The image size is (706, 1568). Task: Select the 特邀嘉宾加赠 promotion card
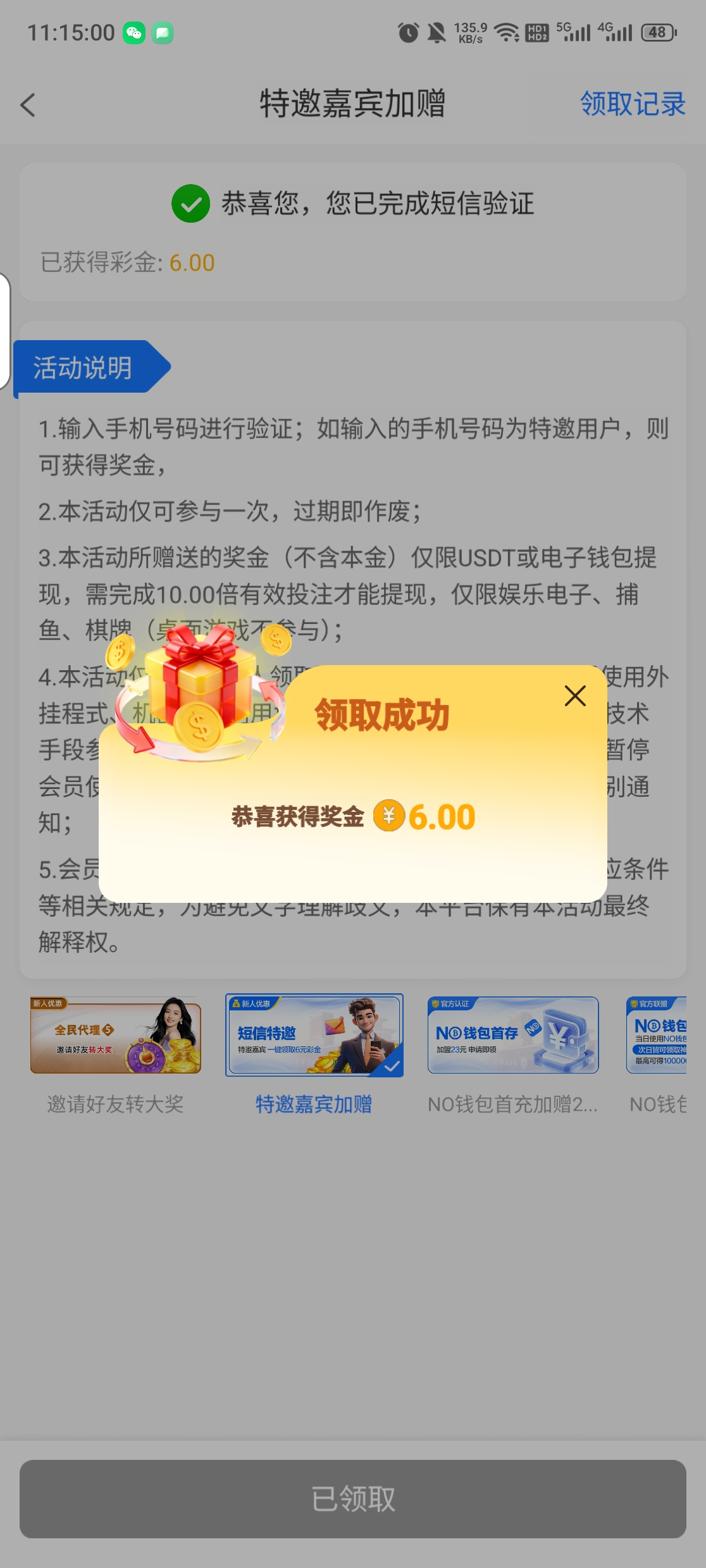coord(314,1036)
